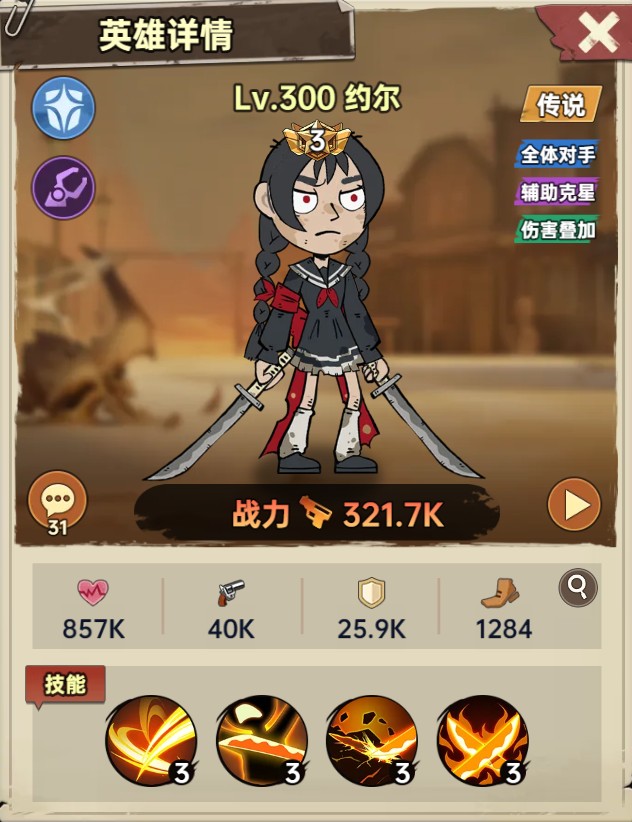The image size is (632, 822).
Task: Tap the blue star faction icon
Action: [x=63, y=107]
